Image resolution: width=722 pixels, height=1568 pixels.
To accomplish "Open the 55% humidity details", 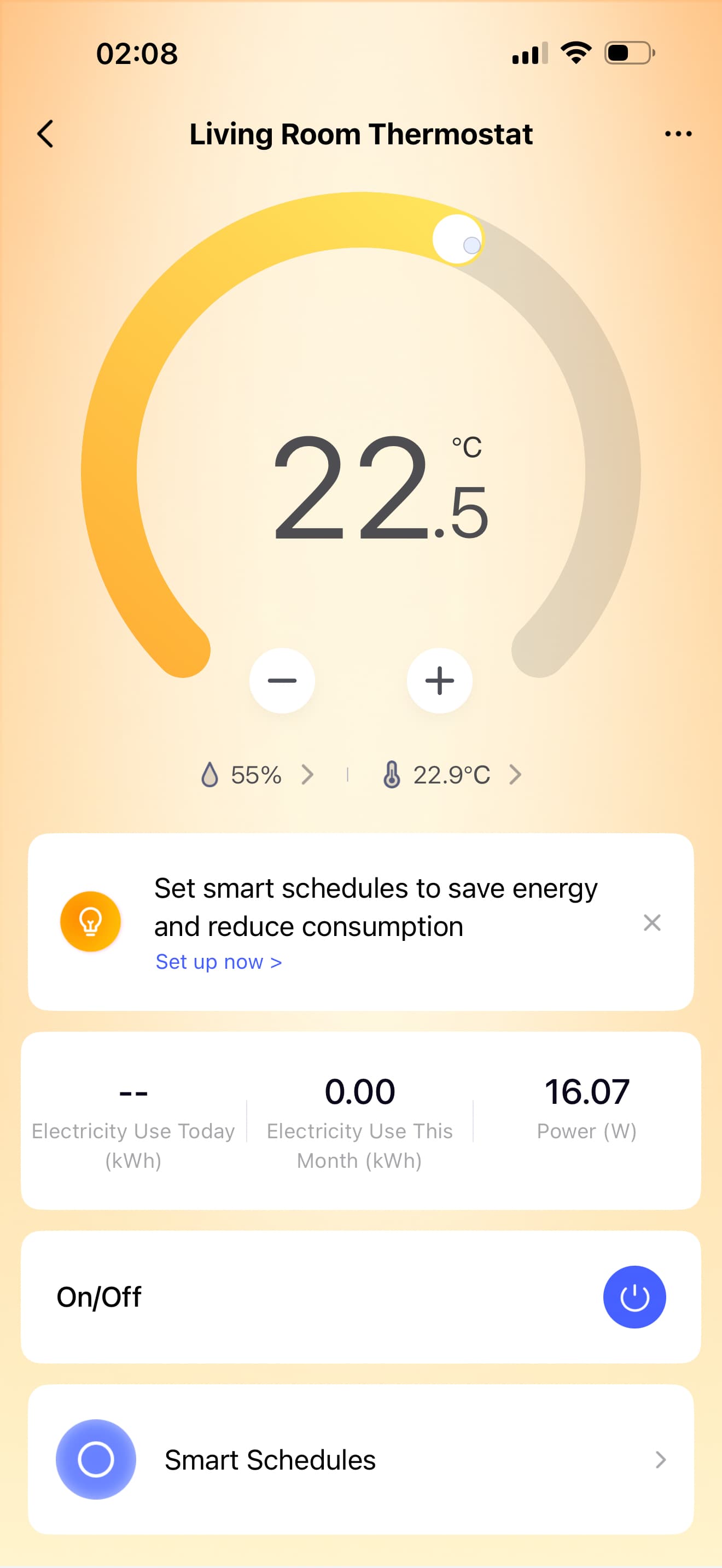I will click(257, 775).
